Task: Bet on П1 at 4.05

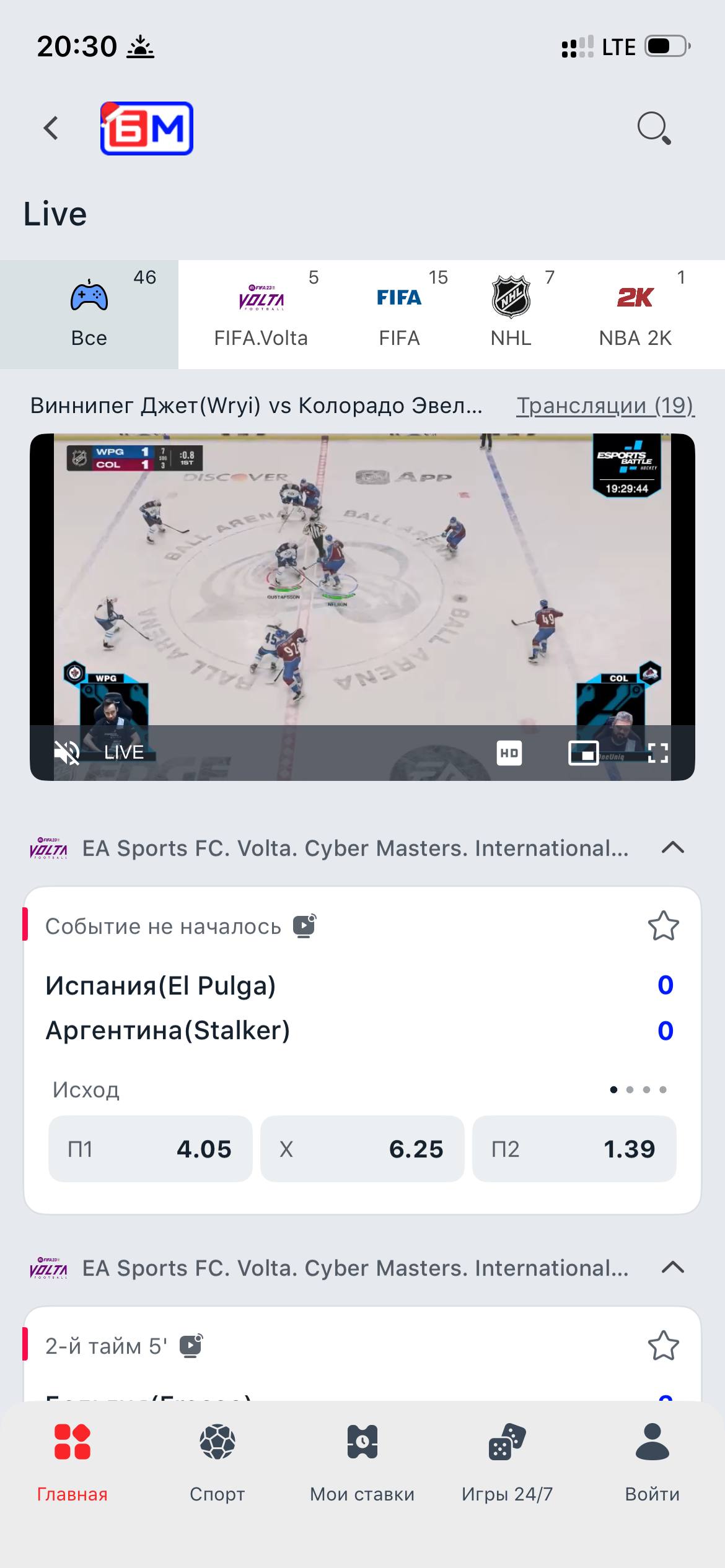Action: (x=151, y=1149)
